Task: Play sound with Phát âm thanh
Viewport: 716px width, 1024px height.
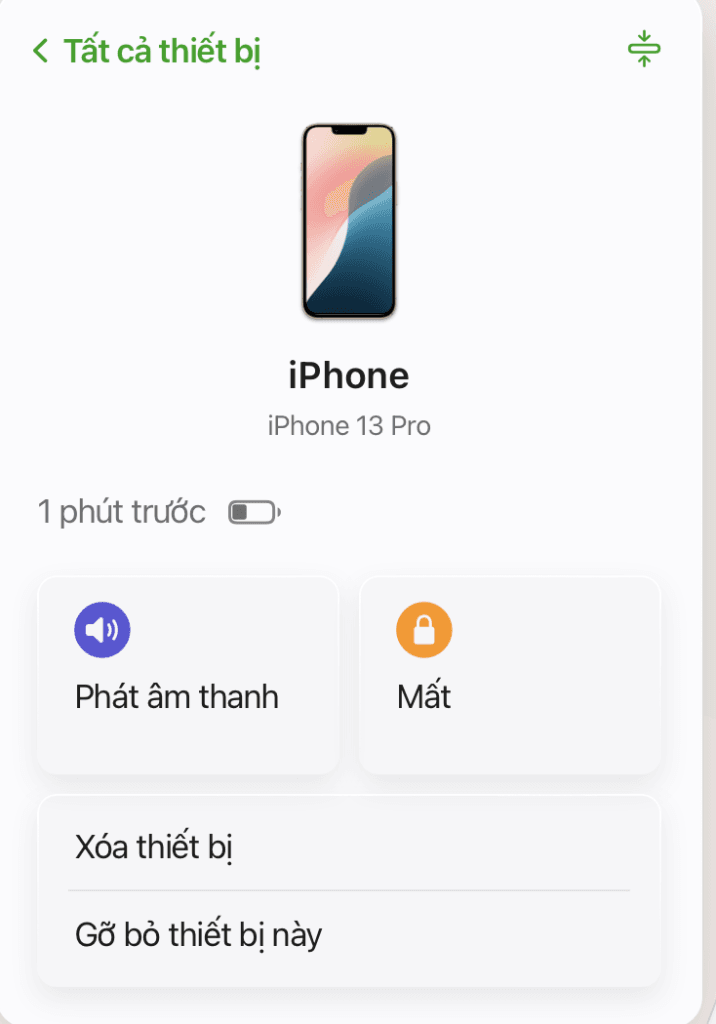Action: pyautogui.click(x=188, y=675)
